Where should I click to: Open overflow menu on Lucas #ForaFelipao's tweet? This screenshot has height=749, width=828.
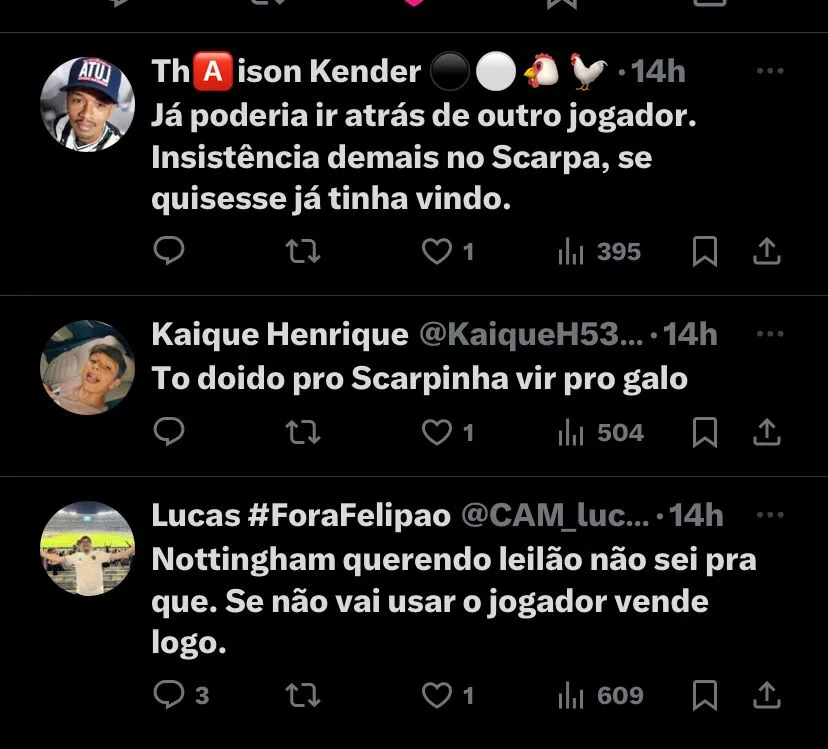click(769, 516)
